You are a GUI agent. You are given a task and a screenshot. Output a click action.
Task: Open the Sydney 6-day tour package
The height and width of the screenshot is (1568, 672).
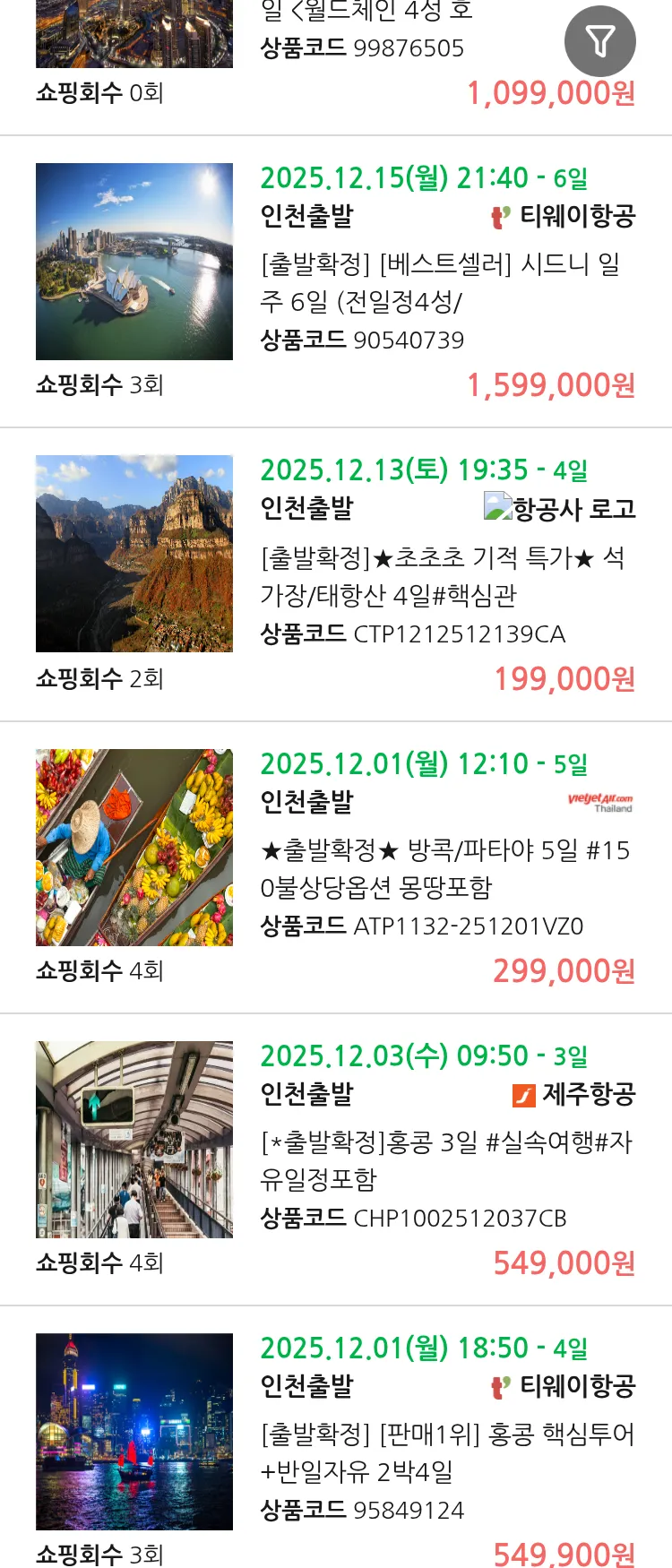click(x=439, y=282)
